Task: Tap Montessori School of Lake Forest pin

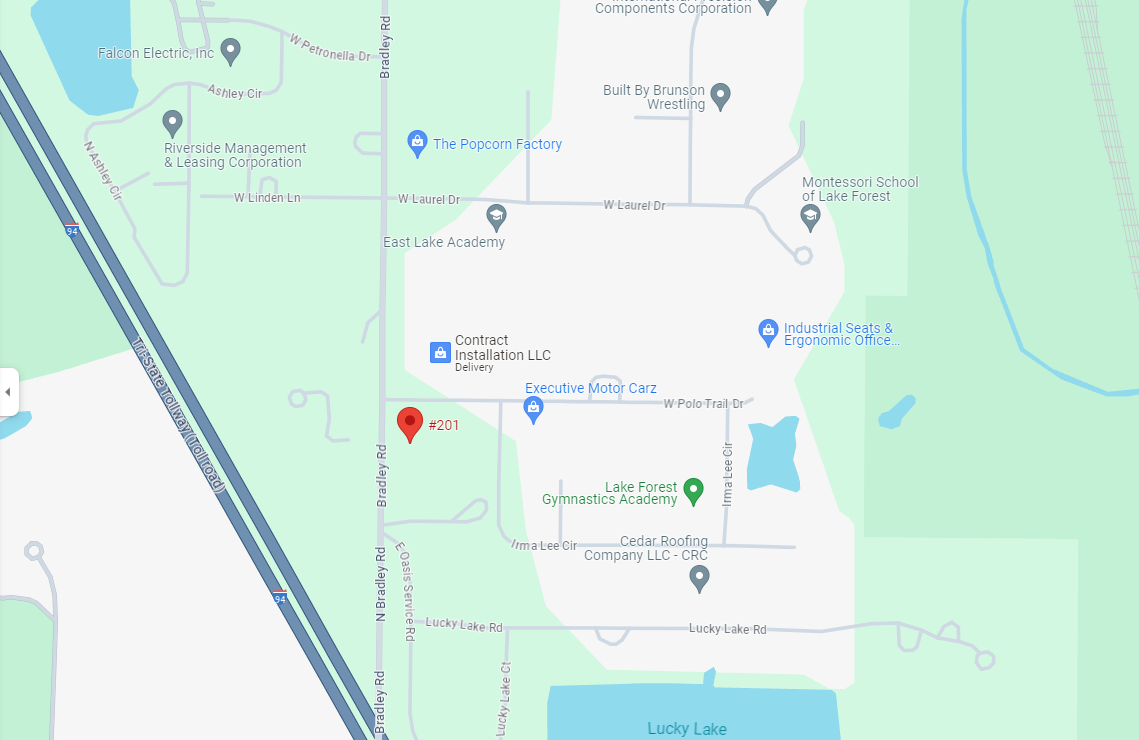Action: click(x=810, y=217)
